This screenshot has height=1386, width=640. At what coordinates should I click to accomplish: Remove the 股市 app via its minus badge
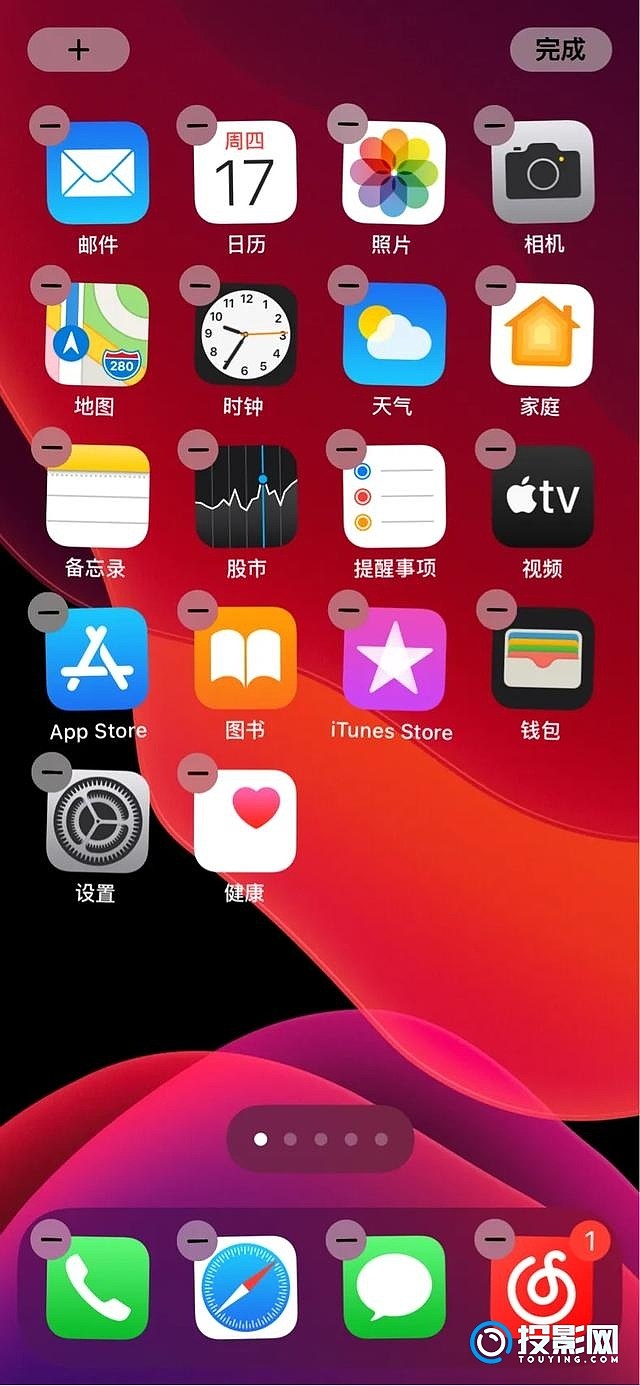[198, 449]
